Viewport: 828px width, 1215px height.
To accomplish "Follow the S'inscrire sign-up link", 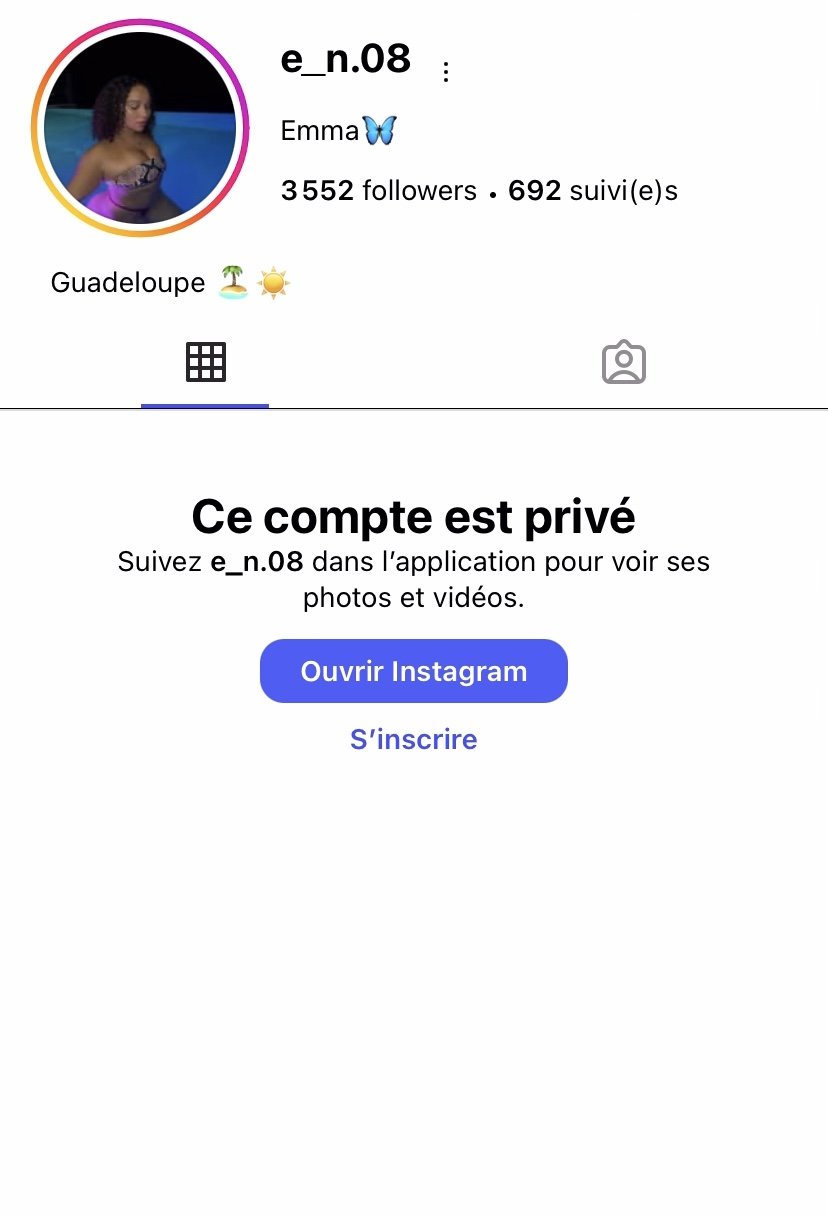I will (x=414, y=739).
